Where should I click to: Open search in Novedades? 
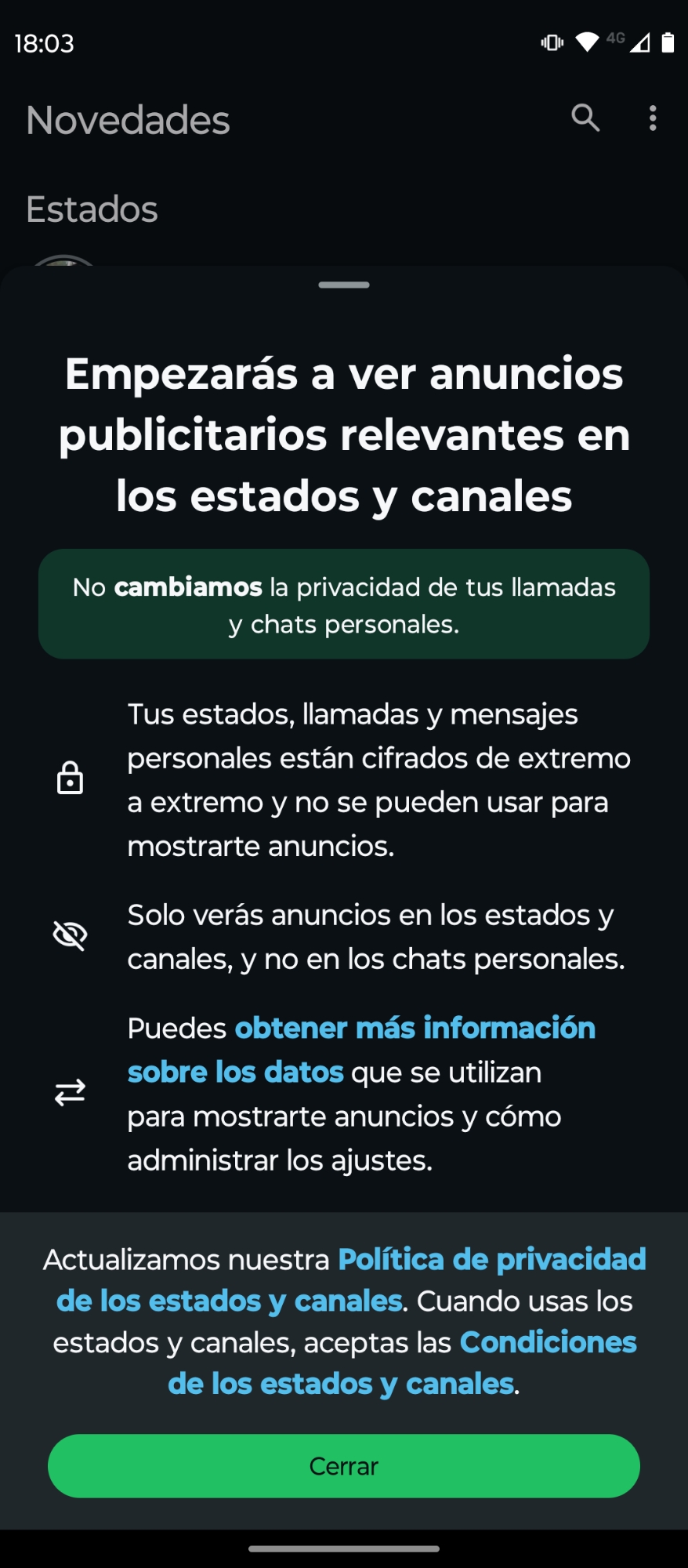click(x=585, y=118)
